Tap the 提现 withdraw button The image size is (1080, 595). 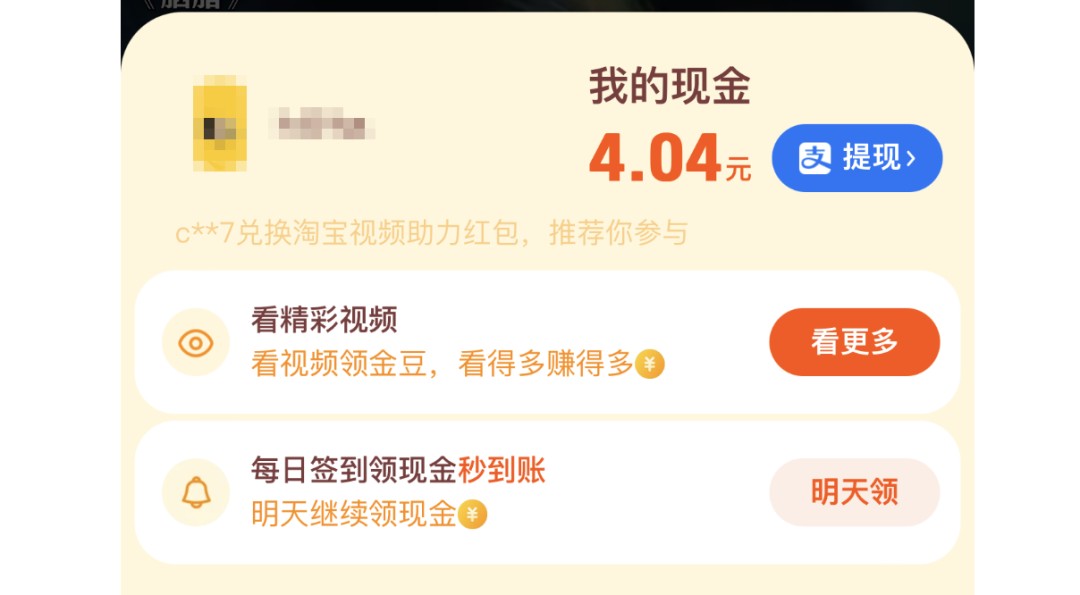point(857,158)
